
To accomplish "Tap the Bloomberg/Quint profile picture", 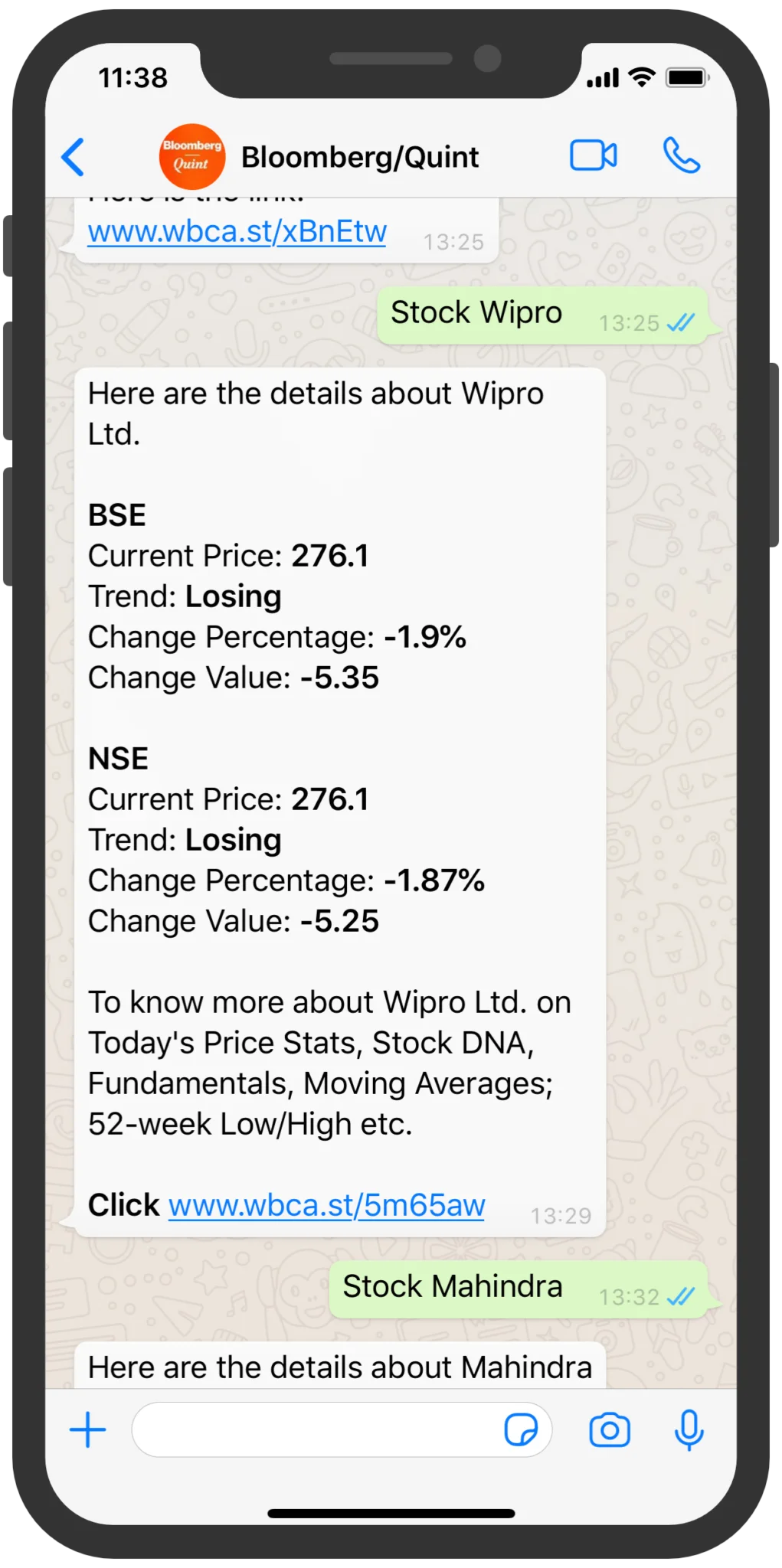I will coord(192,156).
